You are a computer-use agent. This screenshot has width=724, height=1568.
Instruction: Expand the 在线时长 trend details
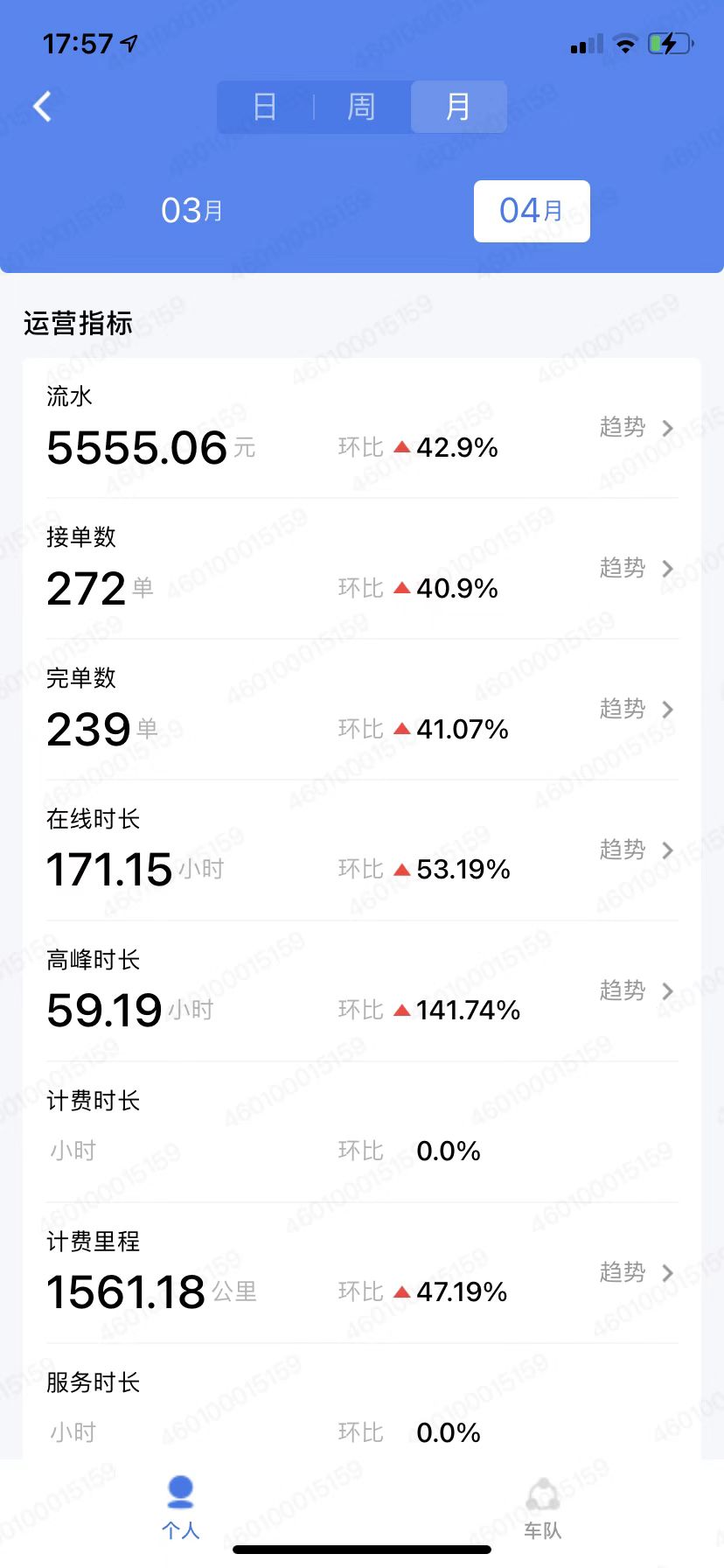(x=667, y=850)
